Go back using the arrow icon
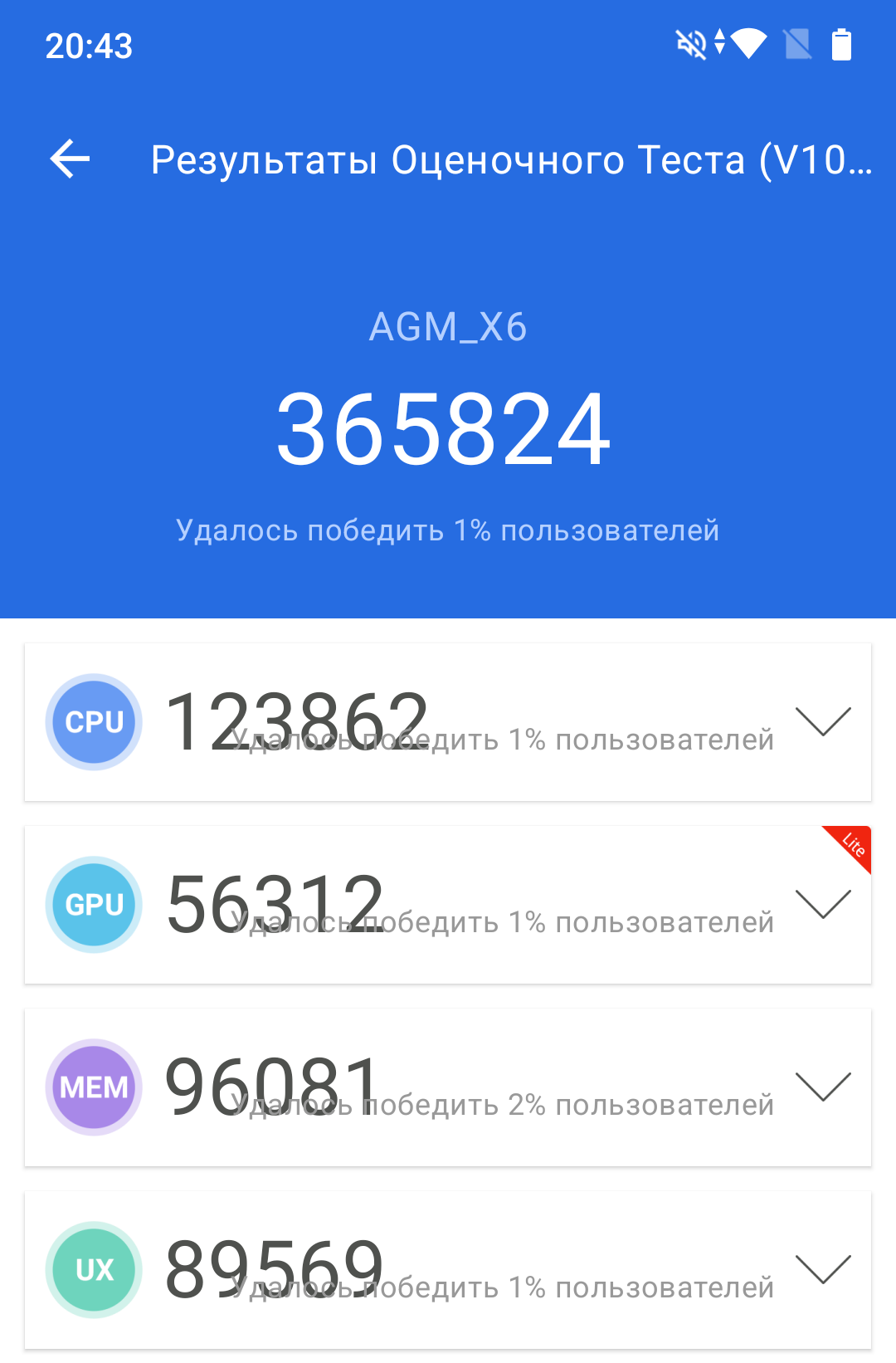 pyautogui.click(x=70, y=159)
